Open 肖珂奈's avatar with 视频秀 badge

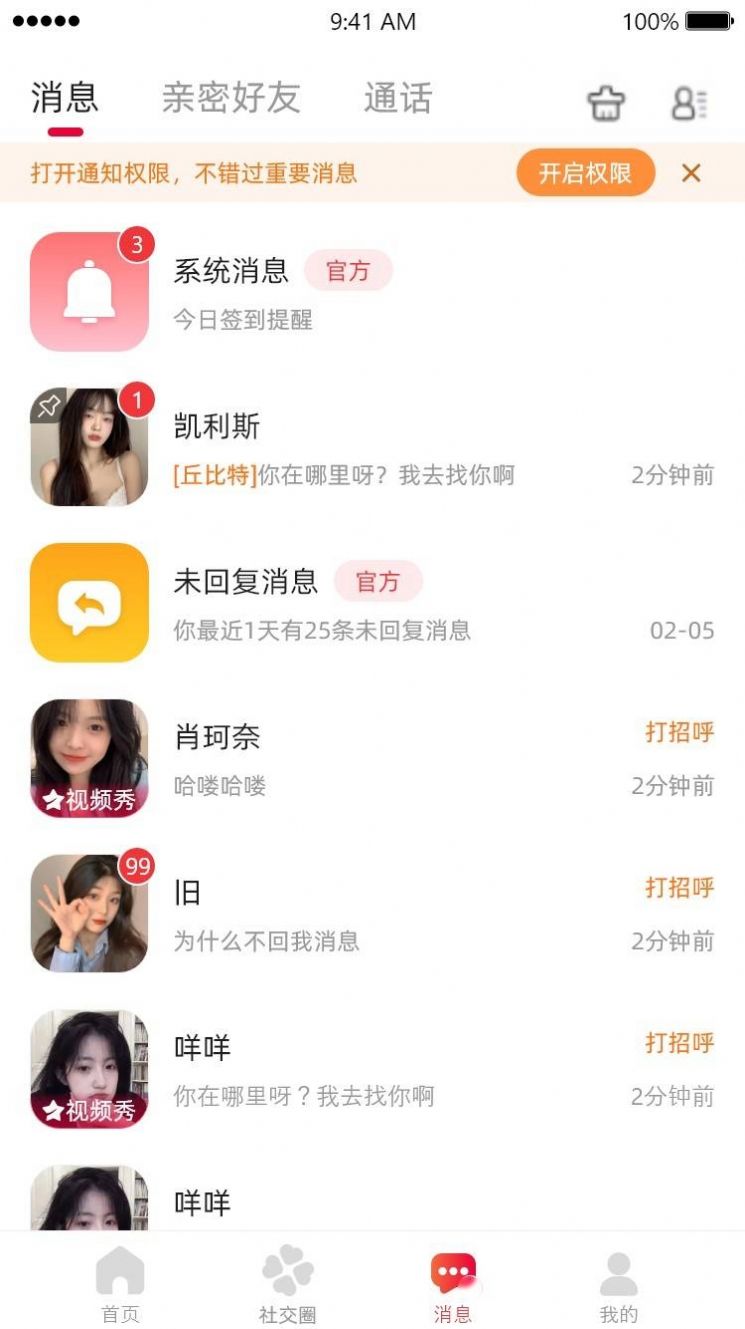tap(89, 758)
